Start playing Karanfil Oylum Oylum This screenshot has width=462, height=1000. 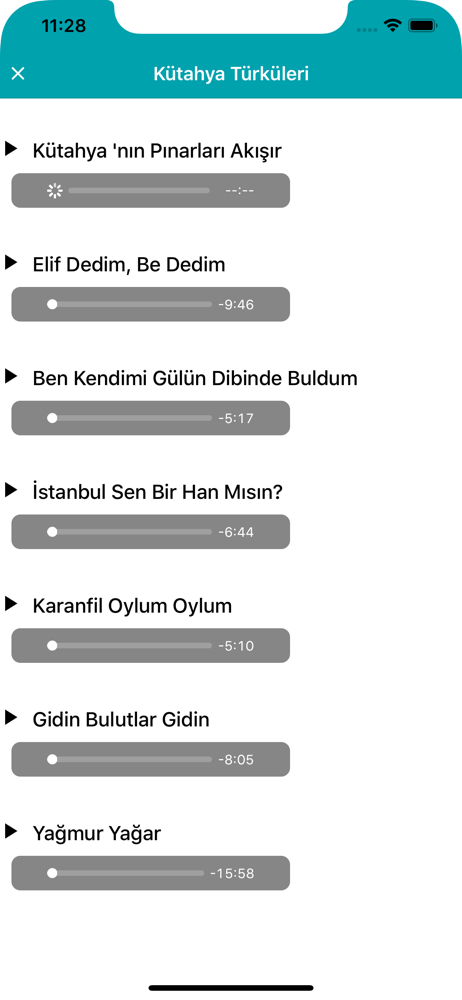tap(10, 604)
